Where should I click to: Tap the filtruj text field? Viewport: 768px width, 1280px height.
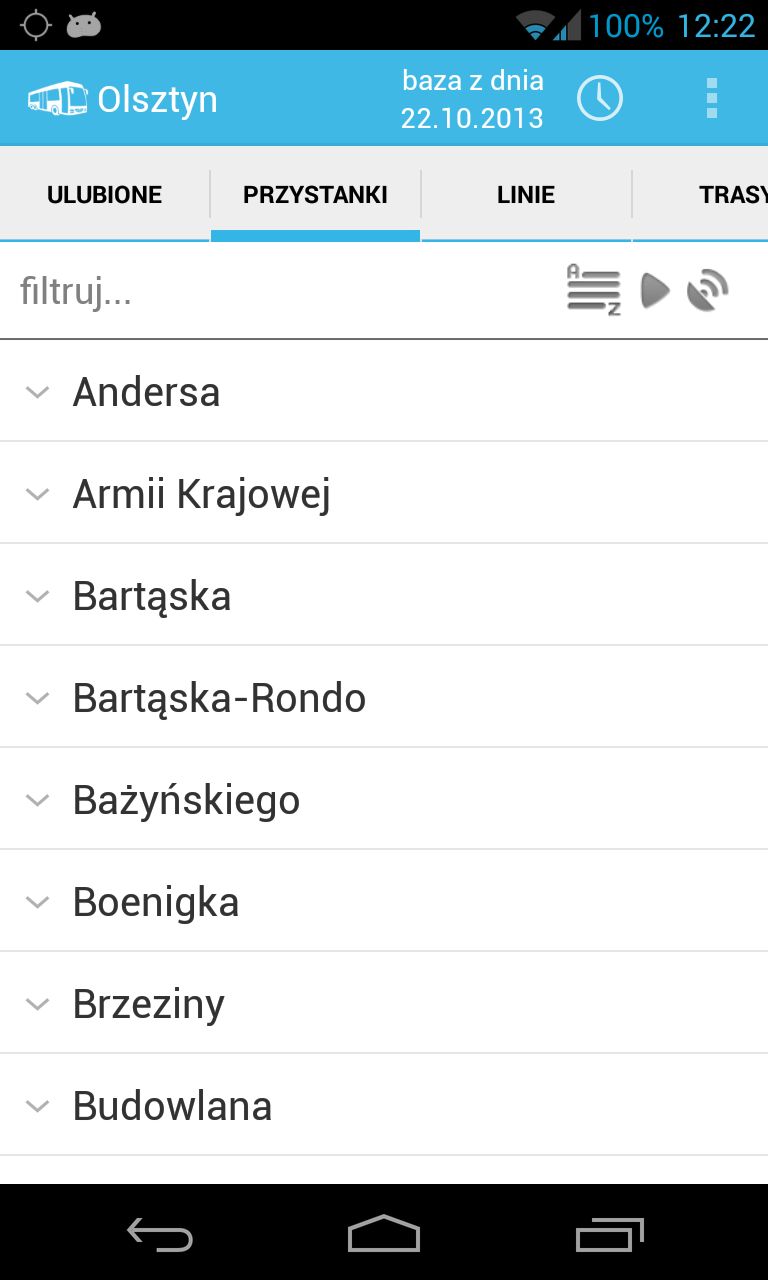point(280,292)
